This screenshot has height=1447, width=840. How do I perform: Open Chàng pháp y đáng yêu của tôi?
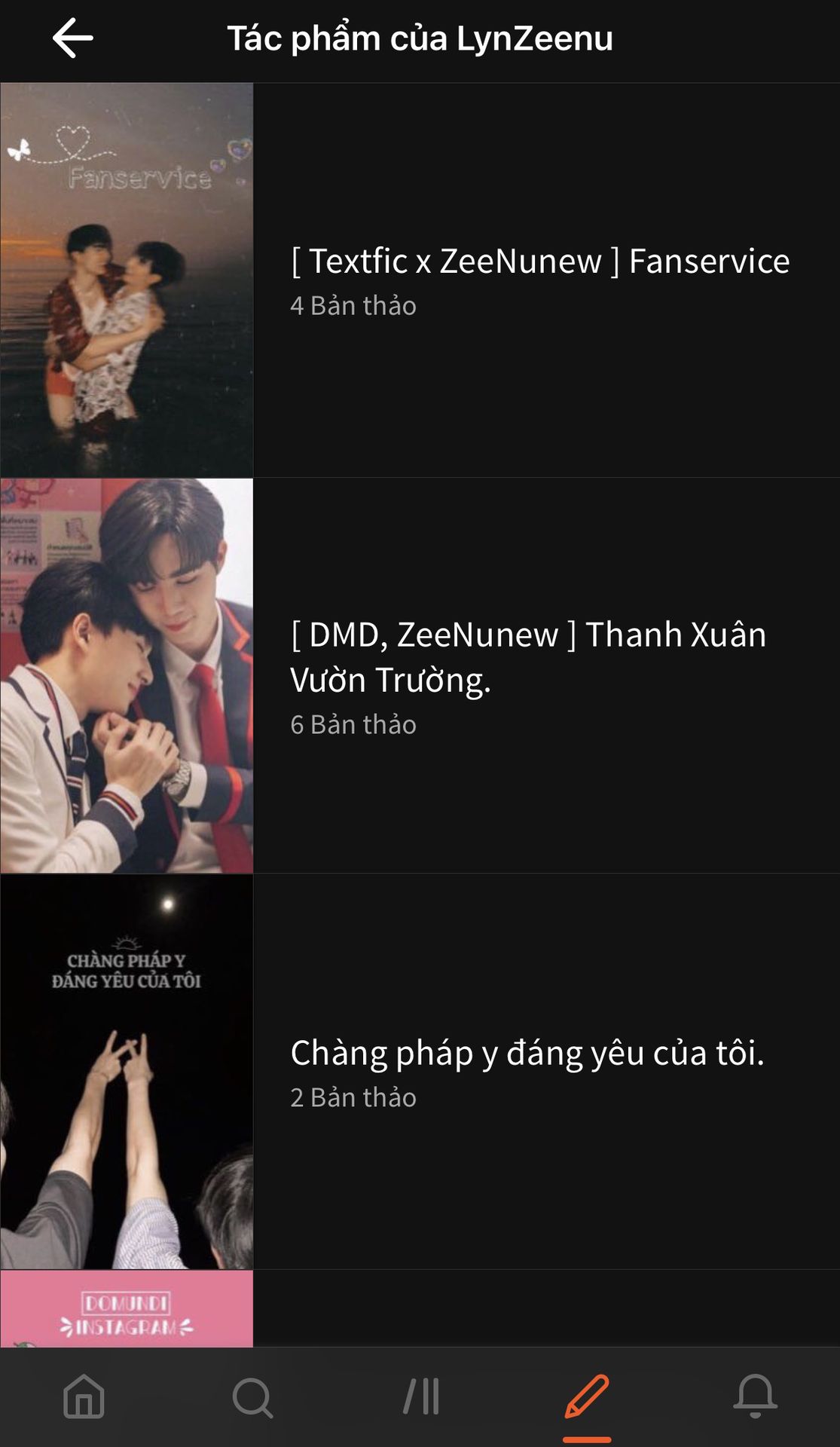point(527,1053)
